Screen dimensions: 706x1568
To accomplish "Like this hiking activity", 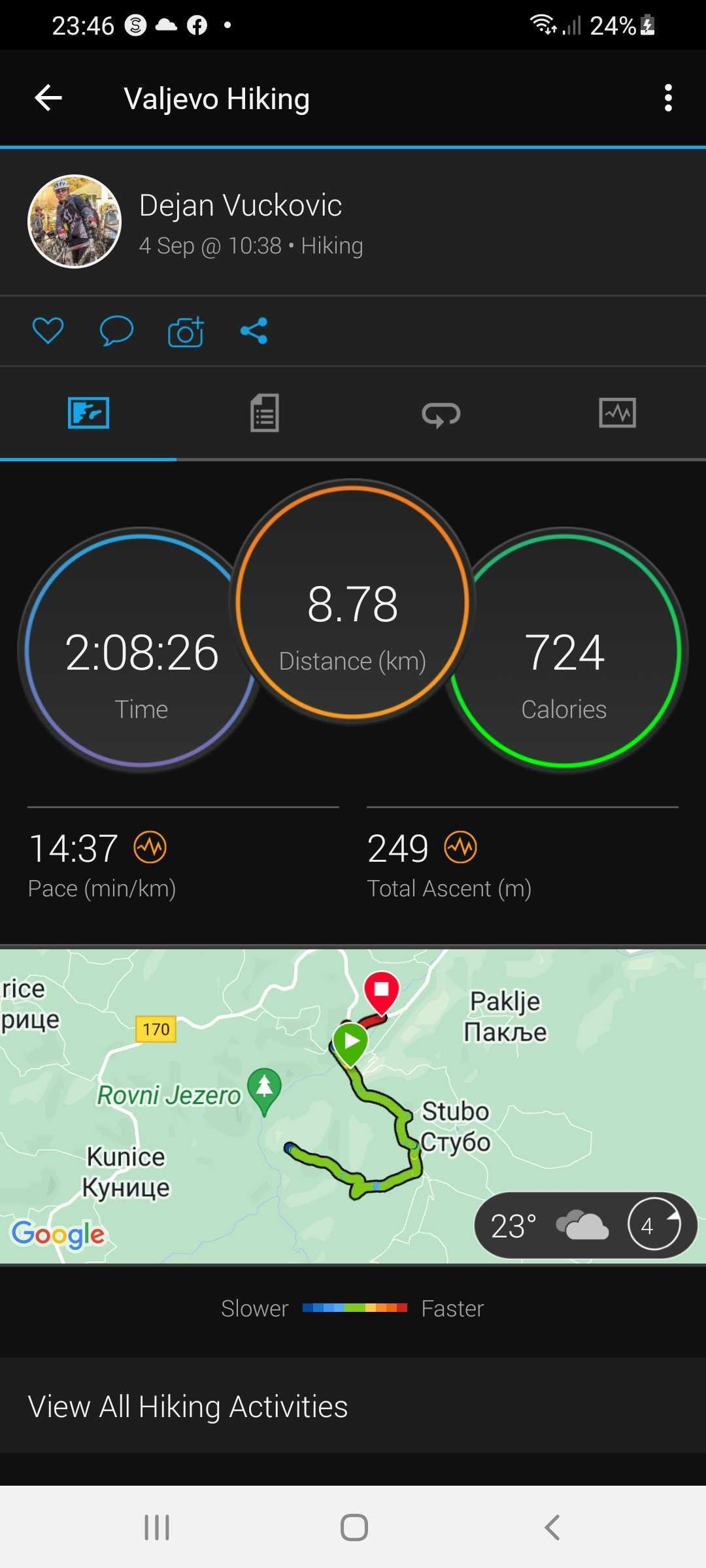I will click(48, 331).
